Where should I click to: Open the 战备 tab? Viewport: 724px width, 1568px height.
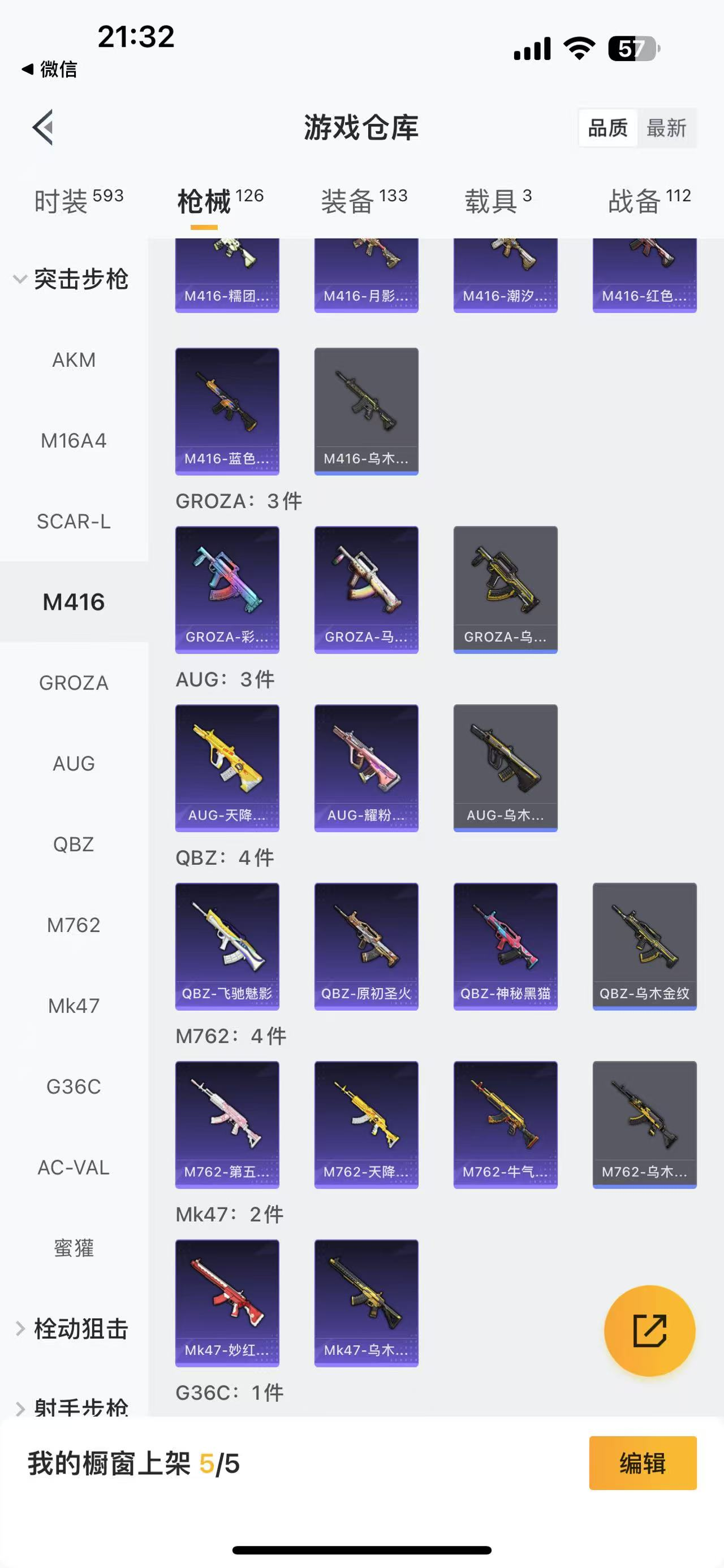(649, 201)
